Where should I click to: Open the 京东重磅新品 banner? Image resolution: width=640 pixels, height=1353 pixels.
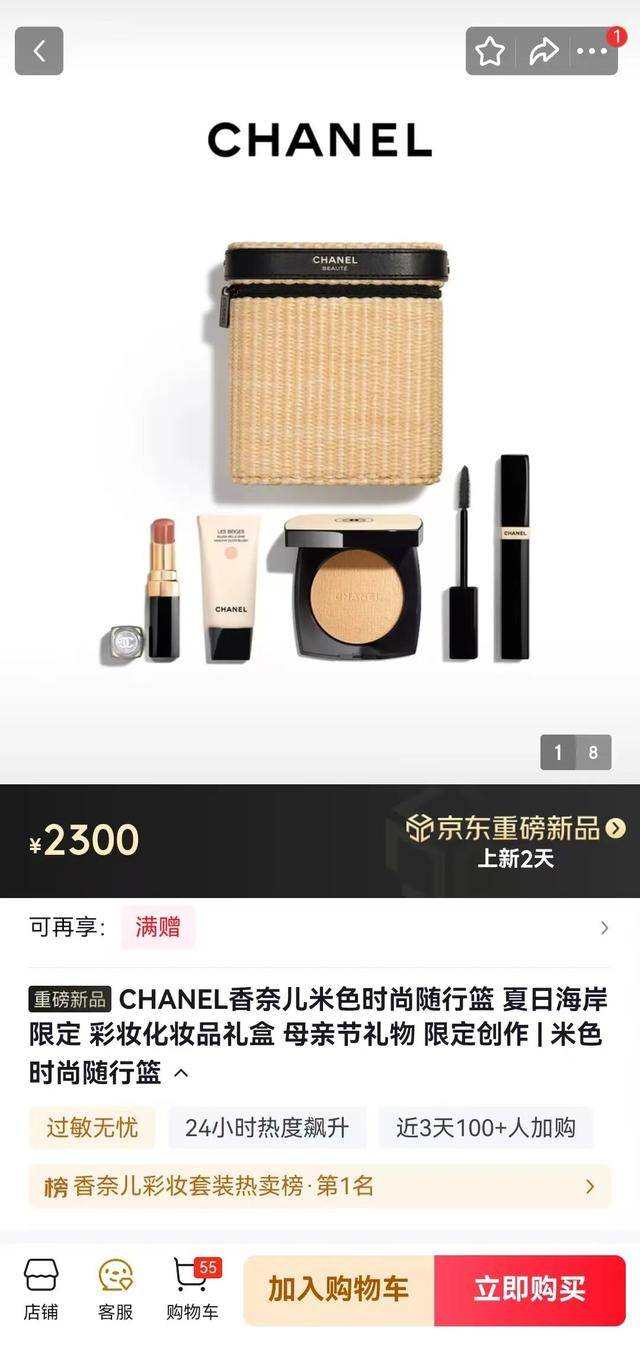[x=515, y=841]
